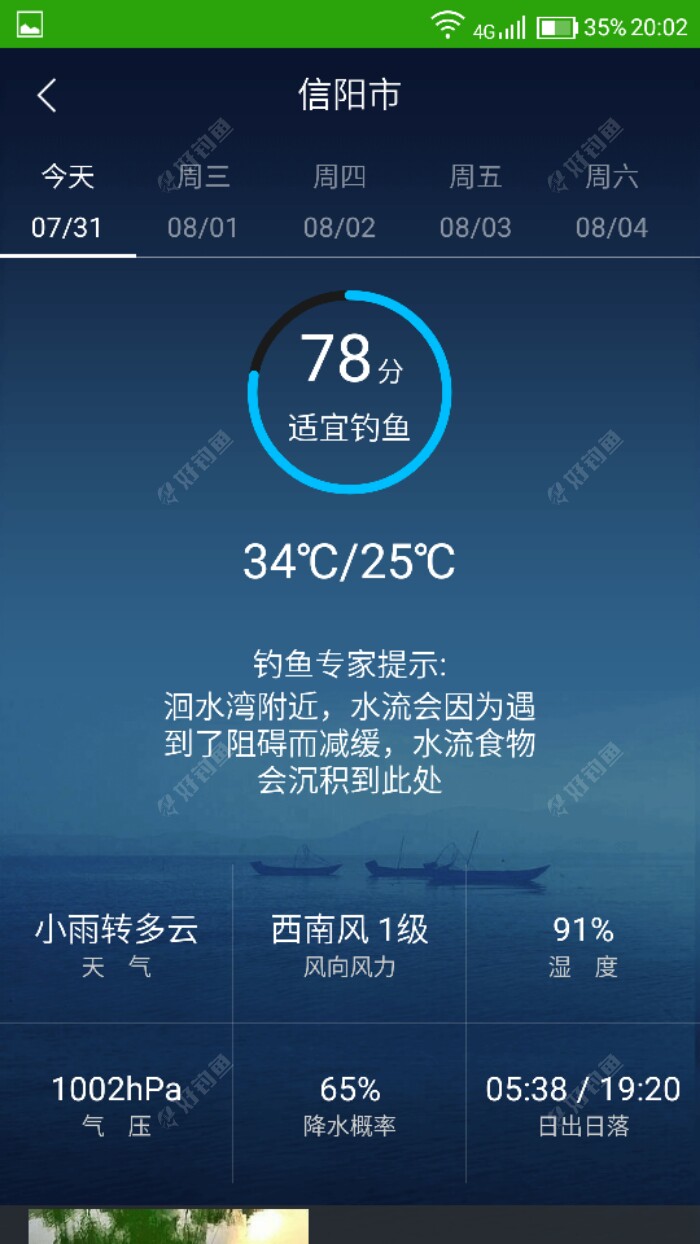Switch to 周三 08/01 forecast

click(203, 203)
